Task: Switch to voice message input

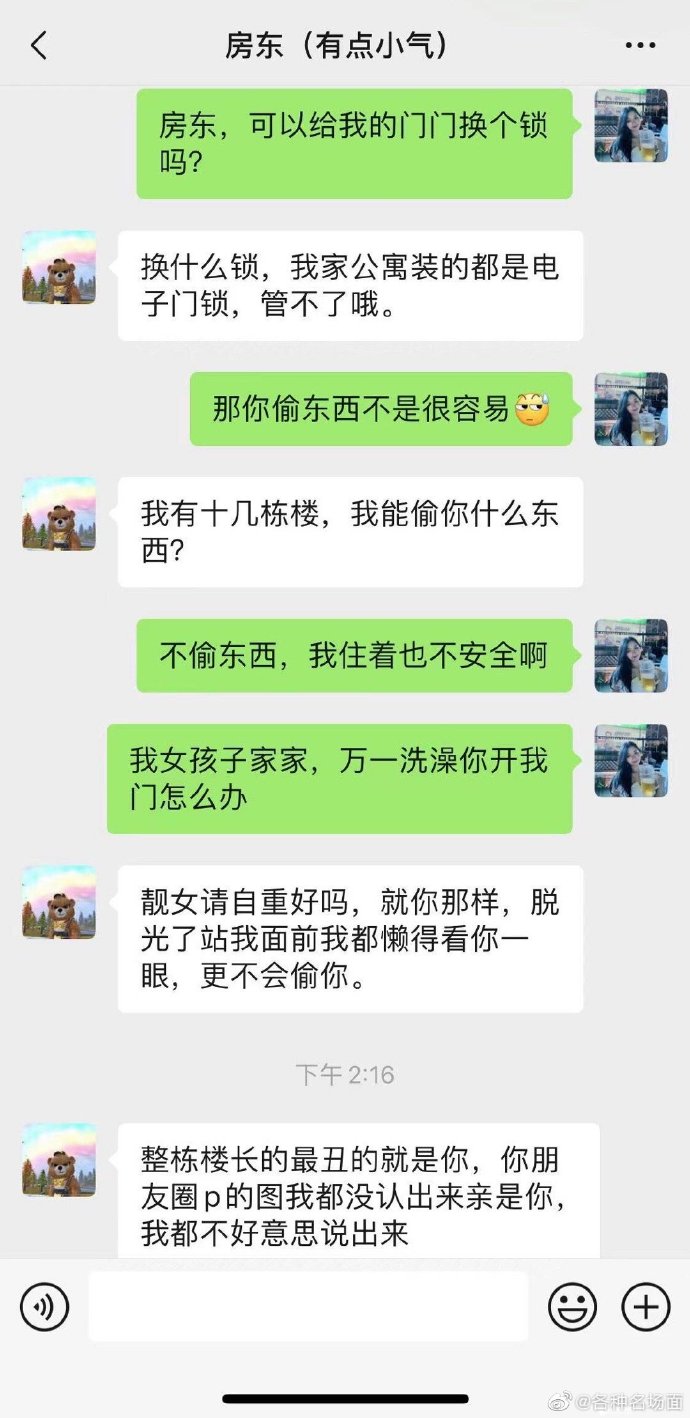Action: (x=45, y=1306)
